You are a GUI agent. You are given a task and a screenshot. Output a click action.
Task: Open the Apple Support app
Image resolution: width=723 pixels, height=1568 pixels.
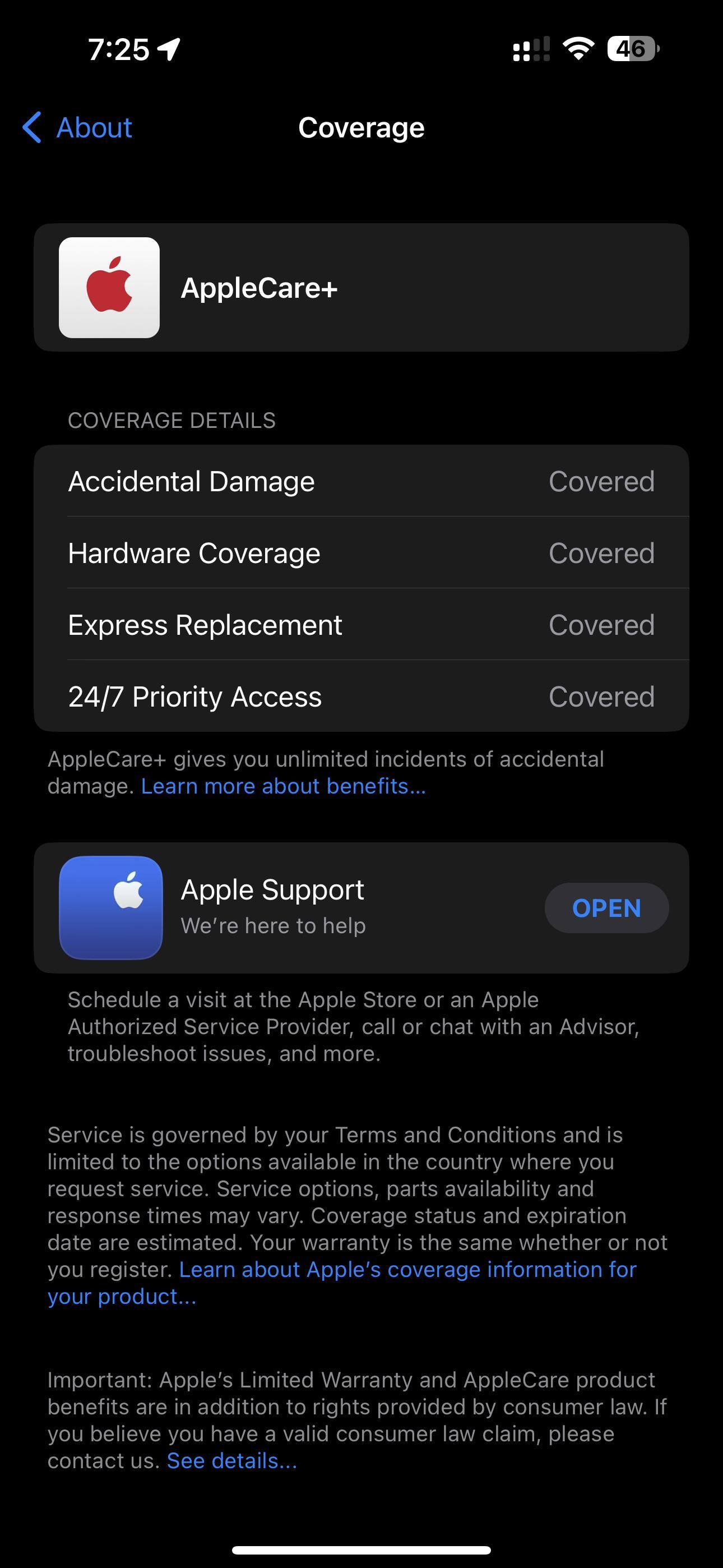point(605,907)
